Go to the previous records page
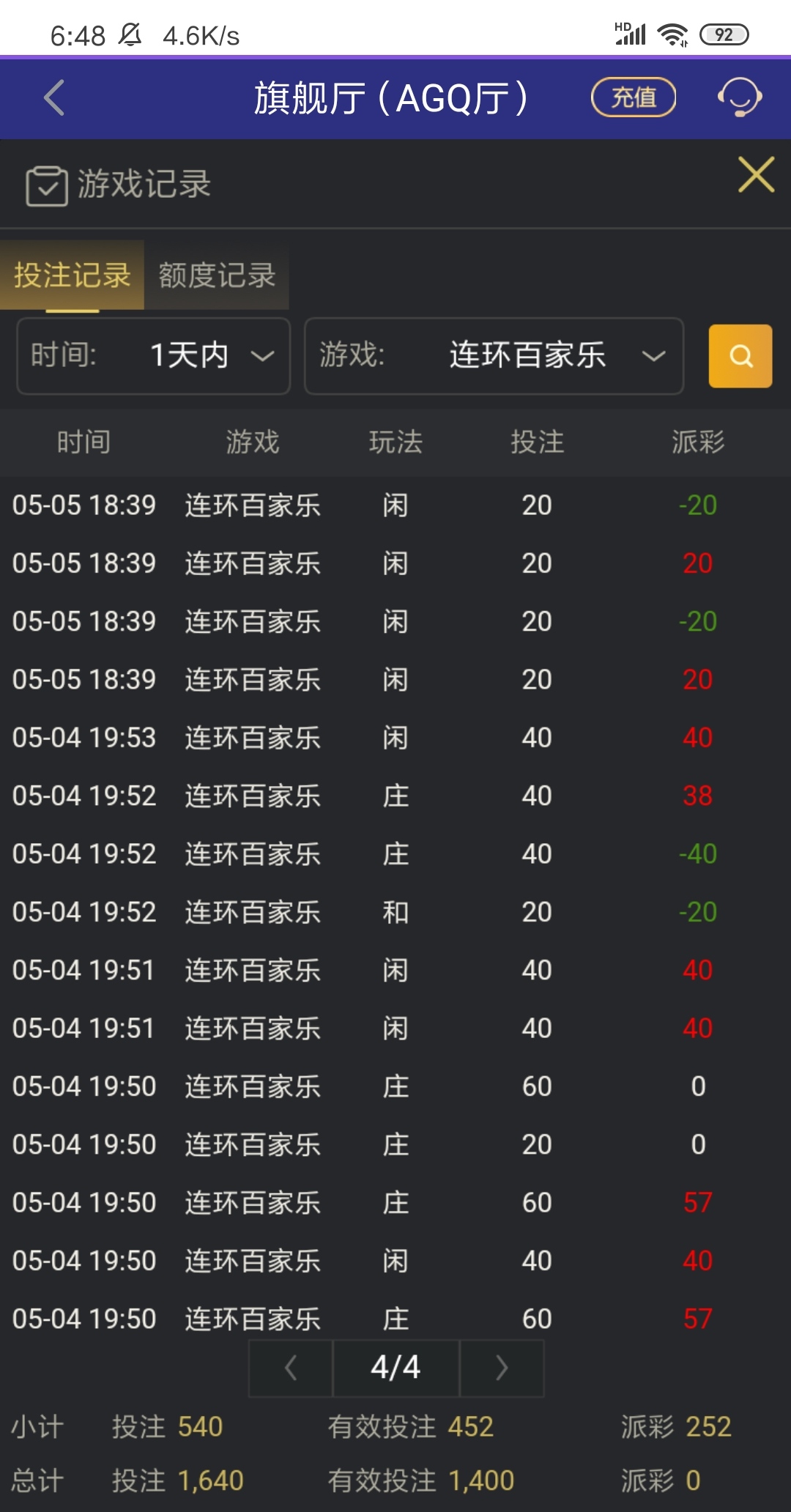 [291, 1368]
